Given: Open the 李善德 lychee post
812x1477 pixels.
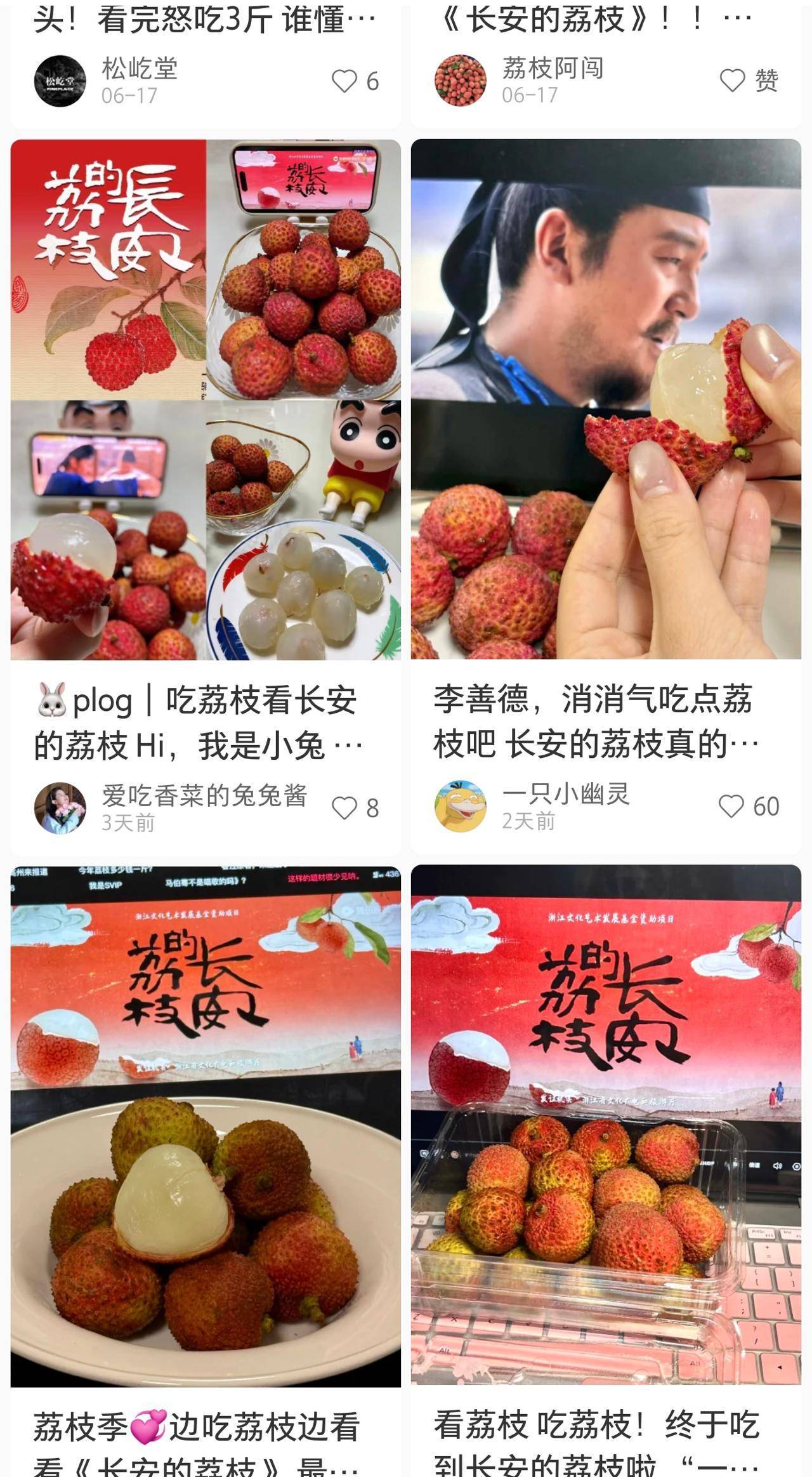Looking at the screenshot, I should 606,399.
